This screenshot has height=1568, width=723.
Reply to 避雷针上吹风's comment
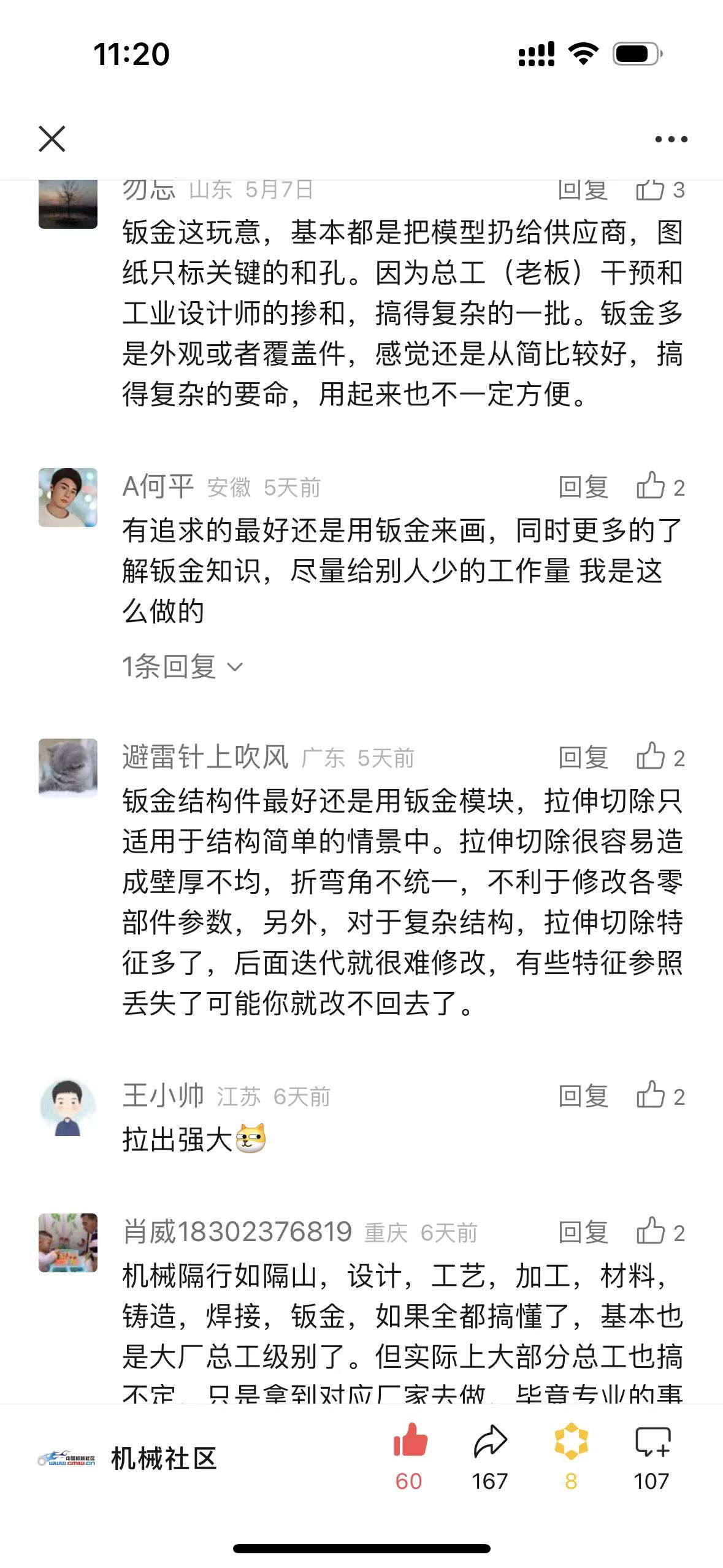click(583, 758)
